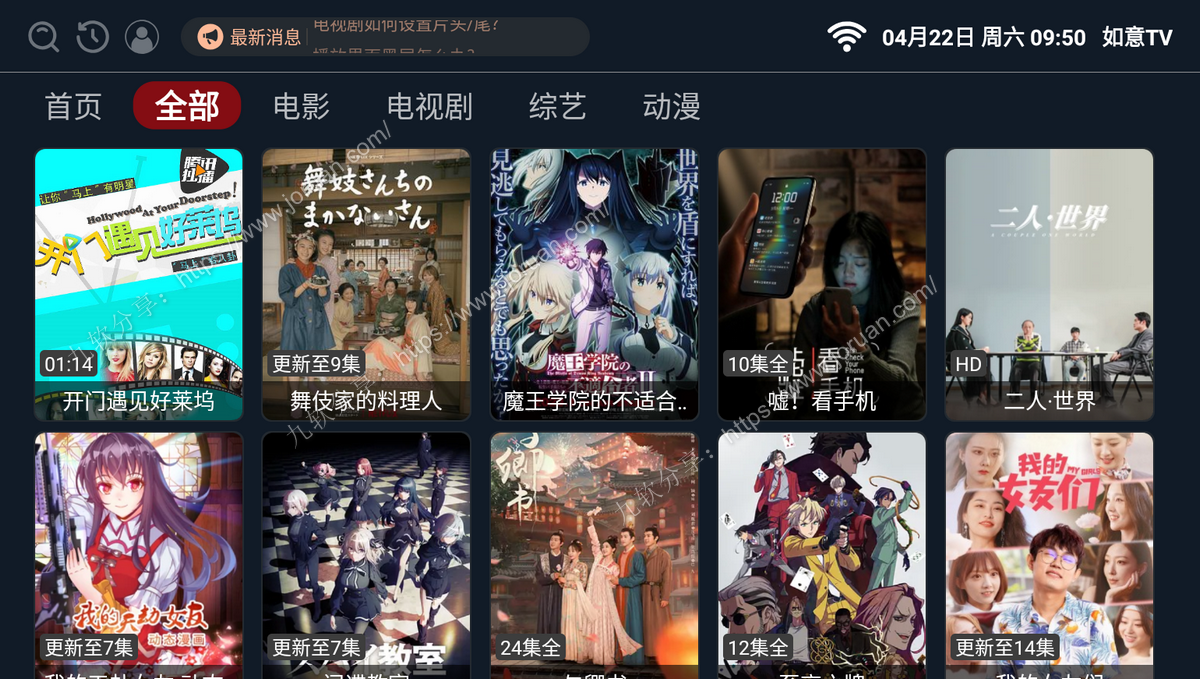1200x679 pixels.
Task: Open watch history clock icon
Action: [93, 37]
